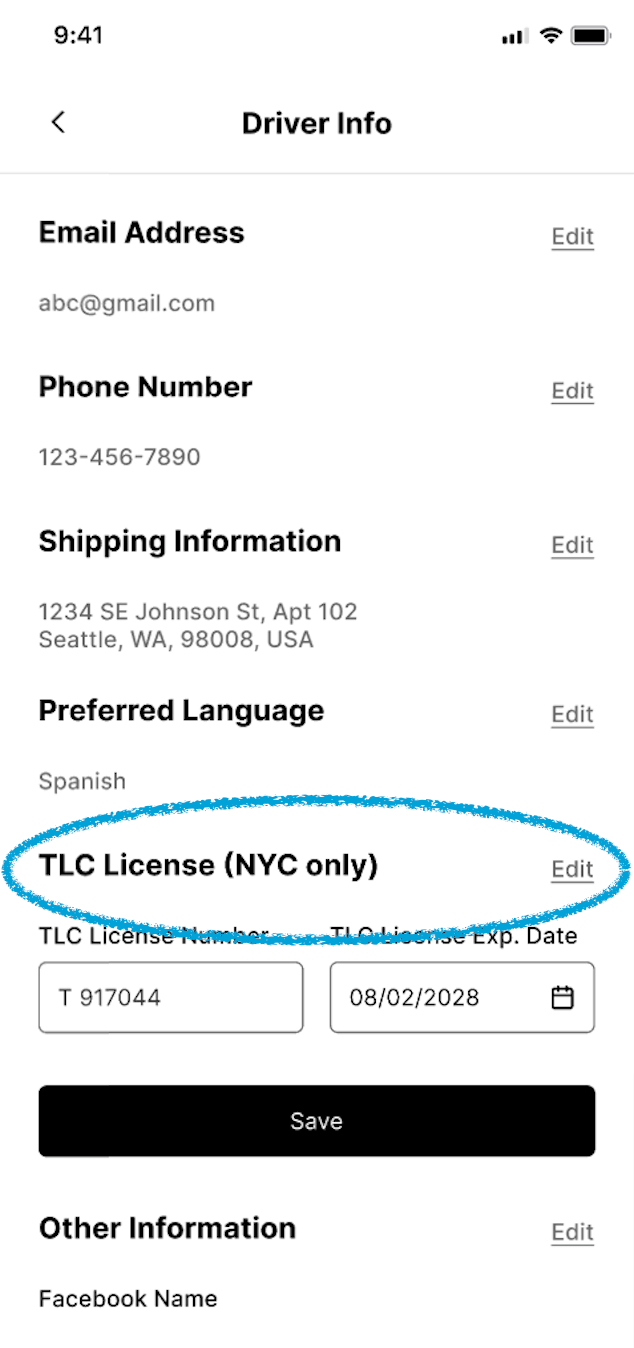Edit the Phone Number
The height and width of the screenshot is (1348, 634).
572,391
